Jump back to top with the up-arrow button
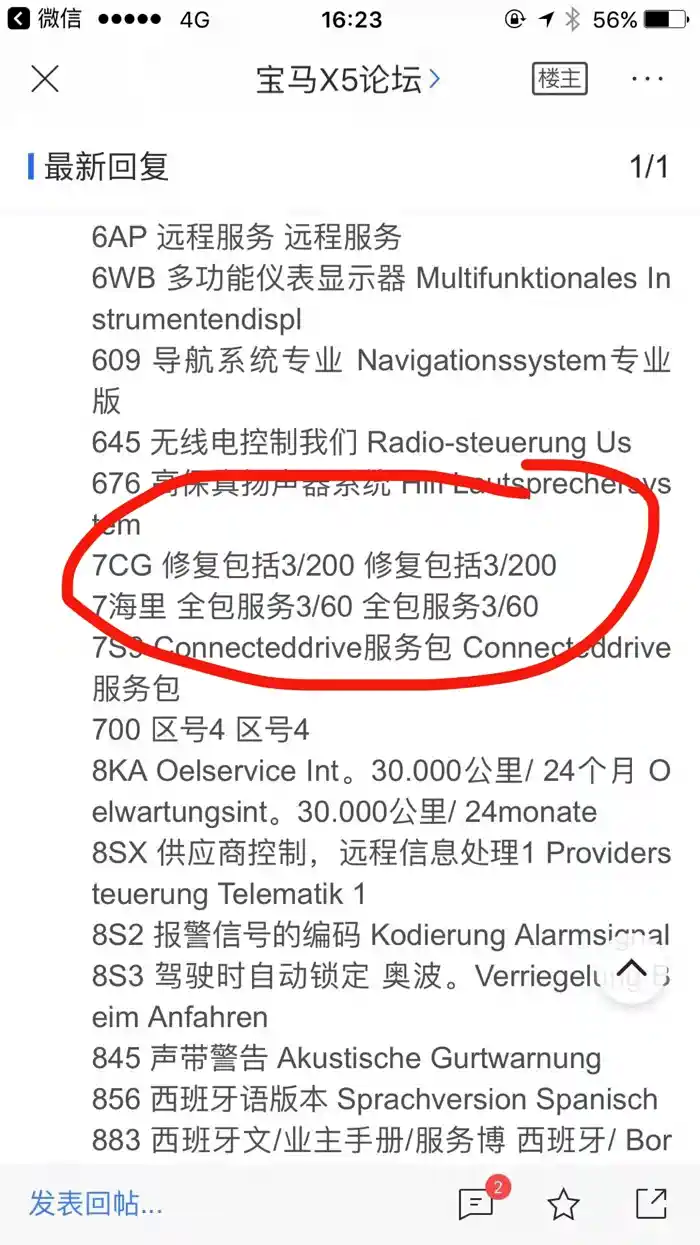 tap(632, 967)
